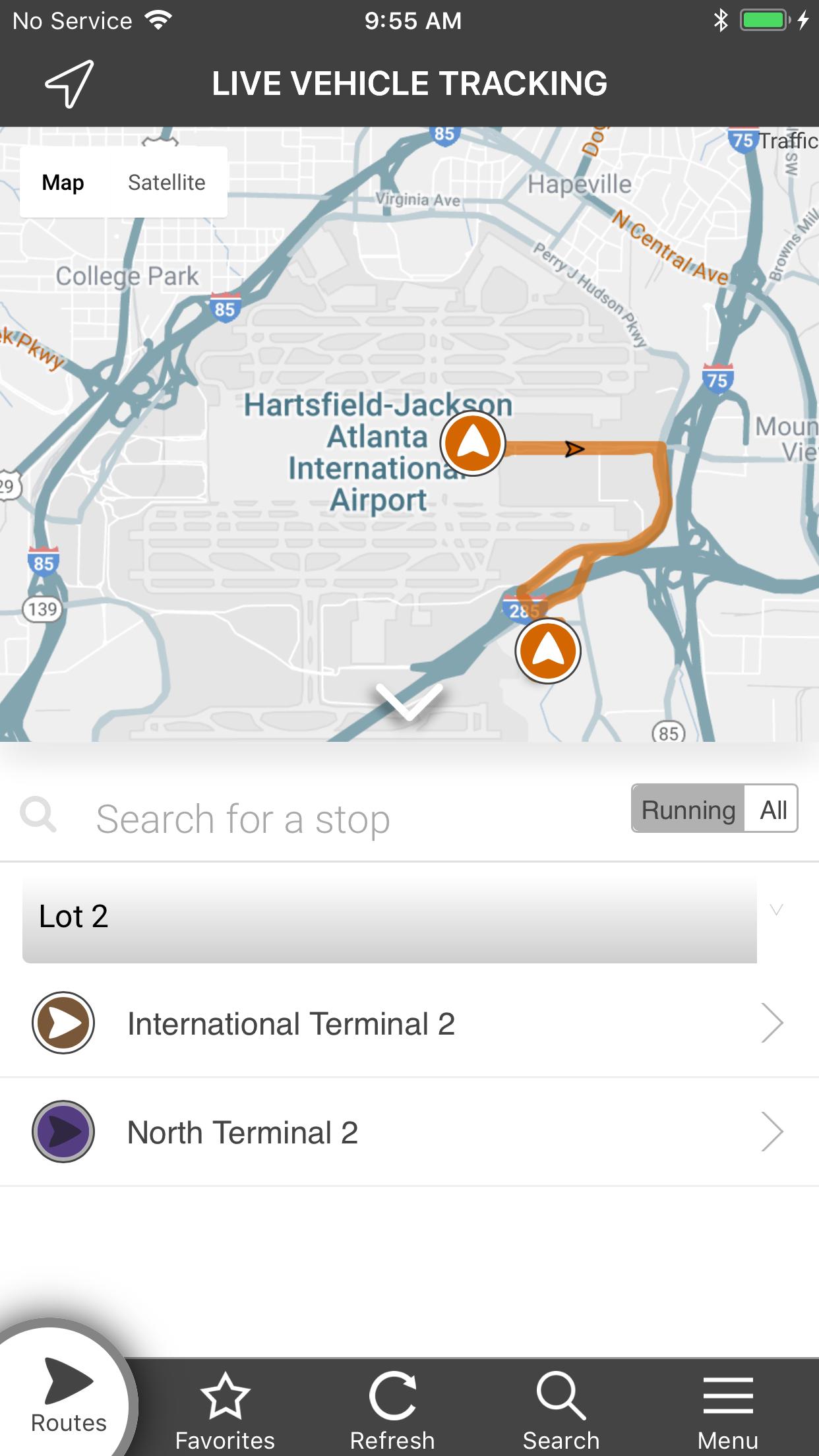Switch map to Satellite view
Viewport: 819px width, 1456px height.
(166, 183)
